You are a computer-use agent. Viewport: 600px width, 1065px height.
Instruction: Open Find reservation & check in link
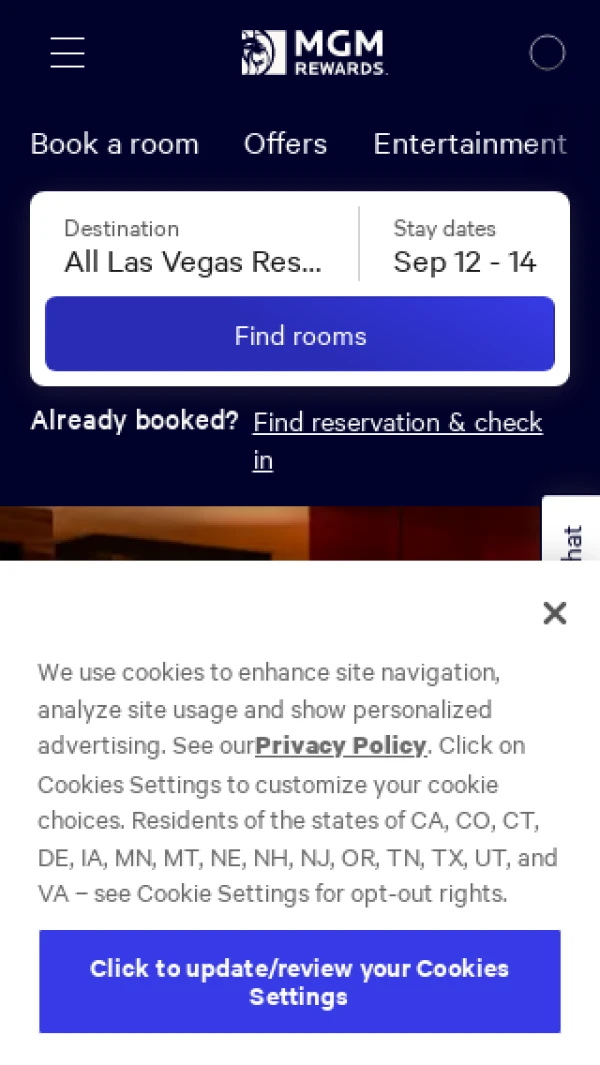pyautogui.click(x=397, y=423)
